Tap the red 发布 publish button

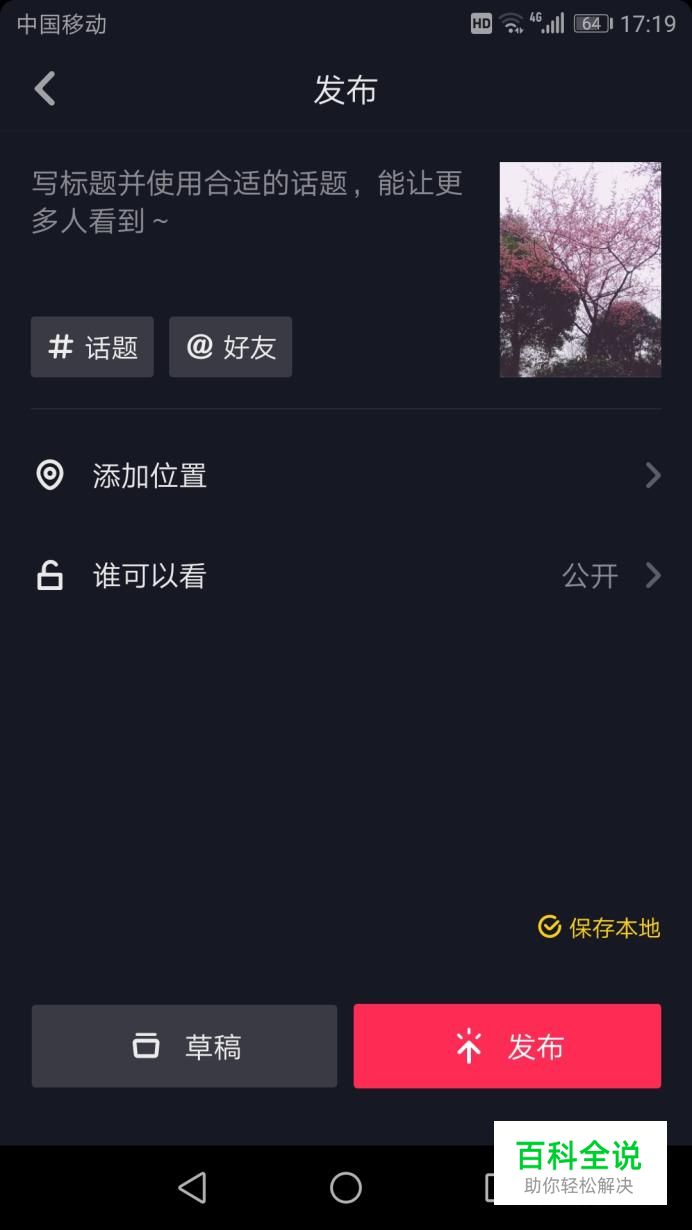click(x=507, y=1046)
